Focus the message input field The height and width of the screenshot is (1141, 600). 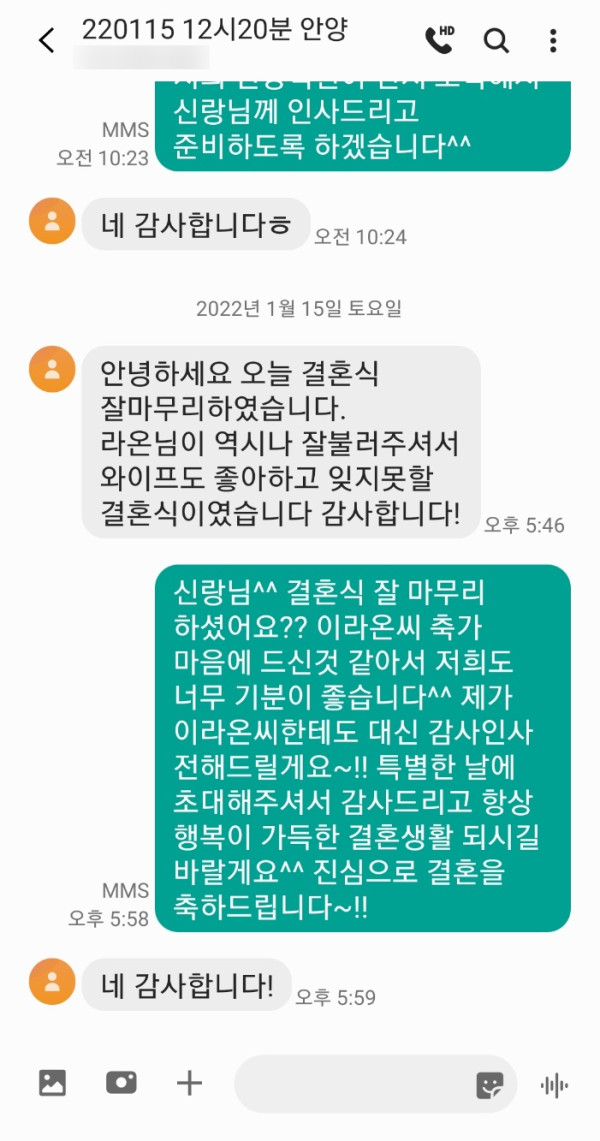coord(350,1084)
